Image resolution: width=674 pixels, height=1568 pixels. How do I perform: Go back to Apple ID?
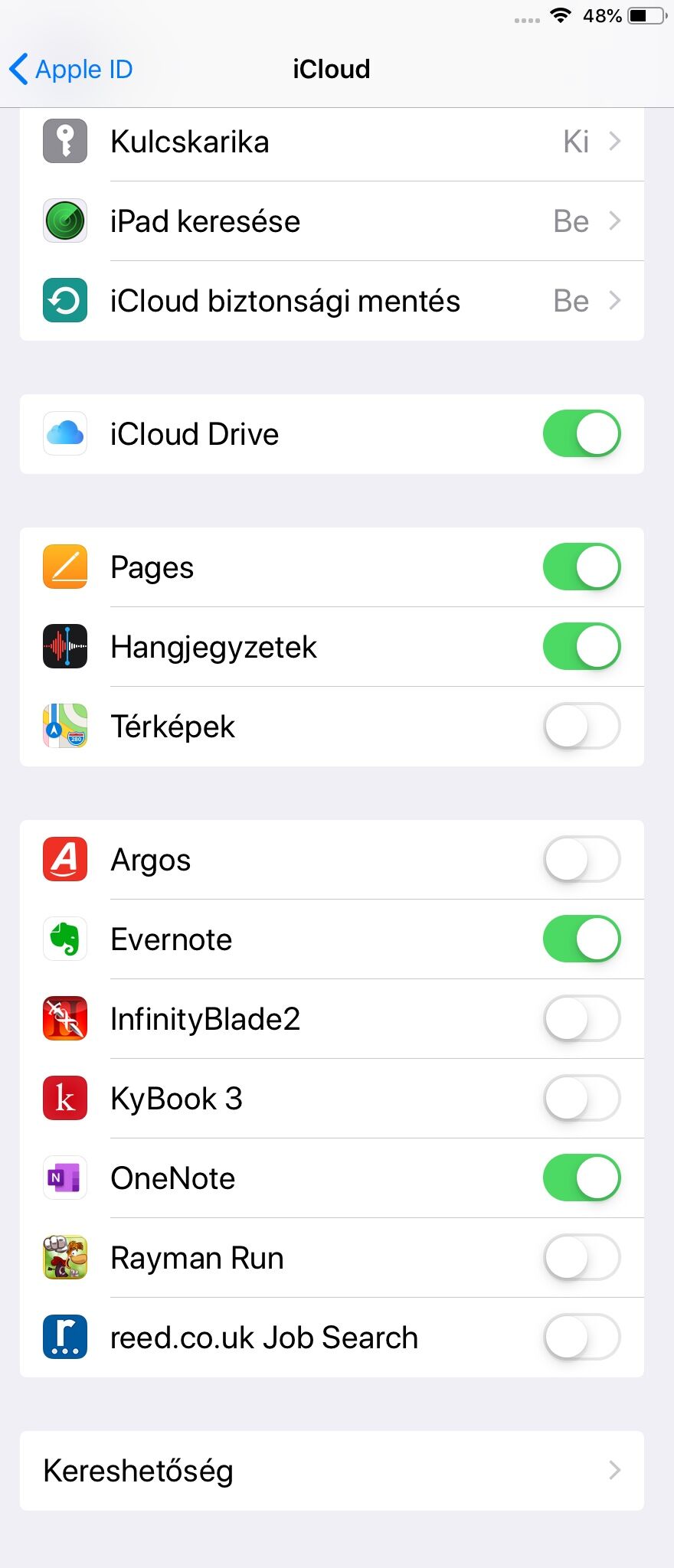coord(70,69)
